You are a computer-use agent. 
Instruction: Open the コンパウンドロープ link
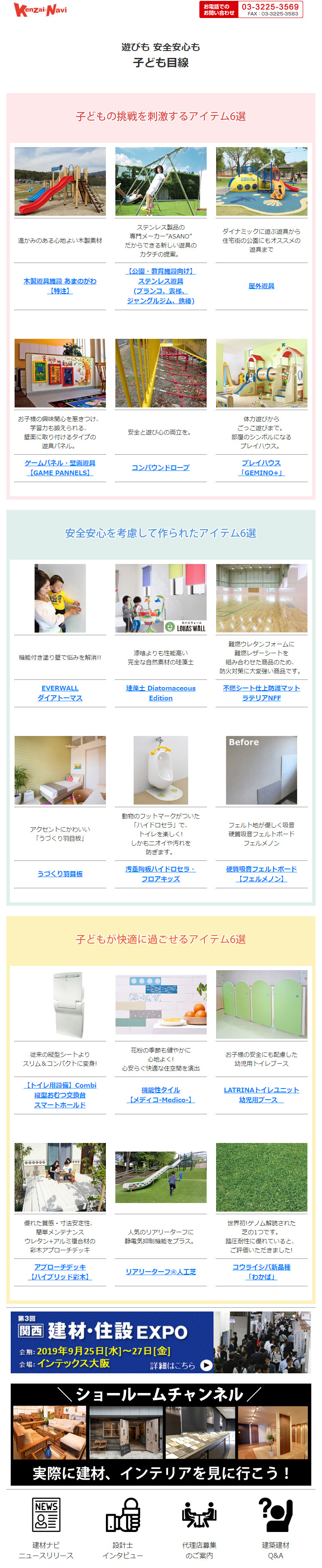tap(161, 467)
